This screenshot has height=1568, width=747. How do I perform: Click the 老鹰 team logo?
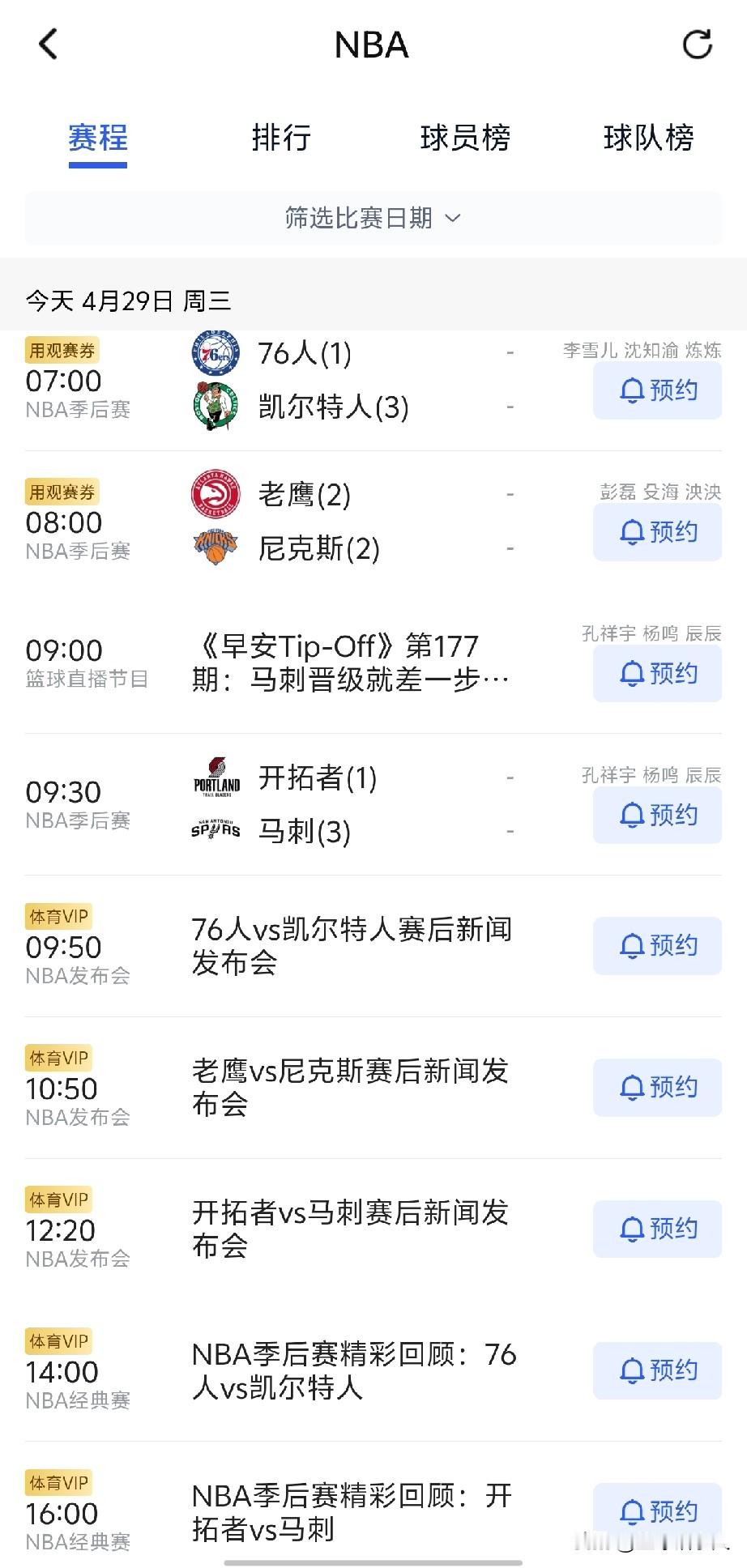coord(214,495)
